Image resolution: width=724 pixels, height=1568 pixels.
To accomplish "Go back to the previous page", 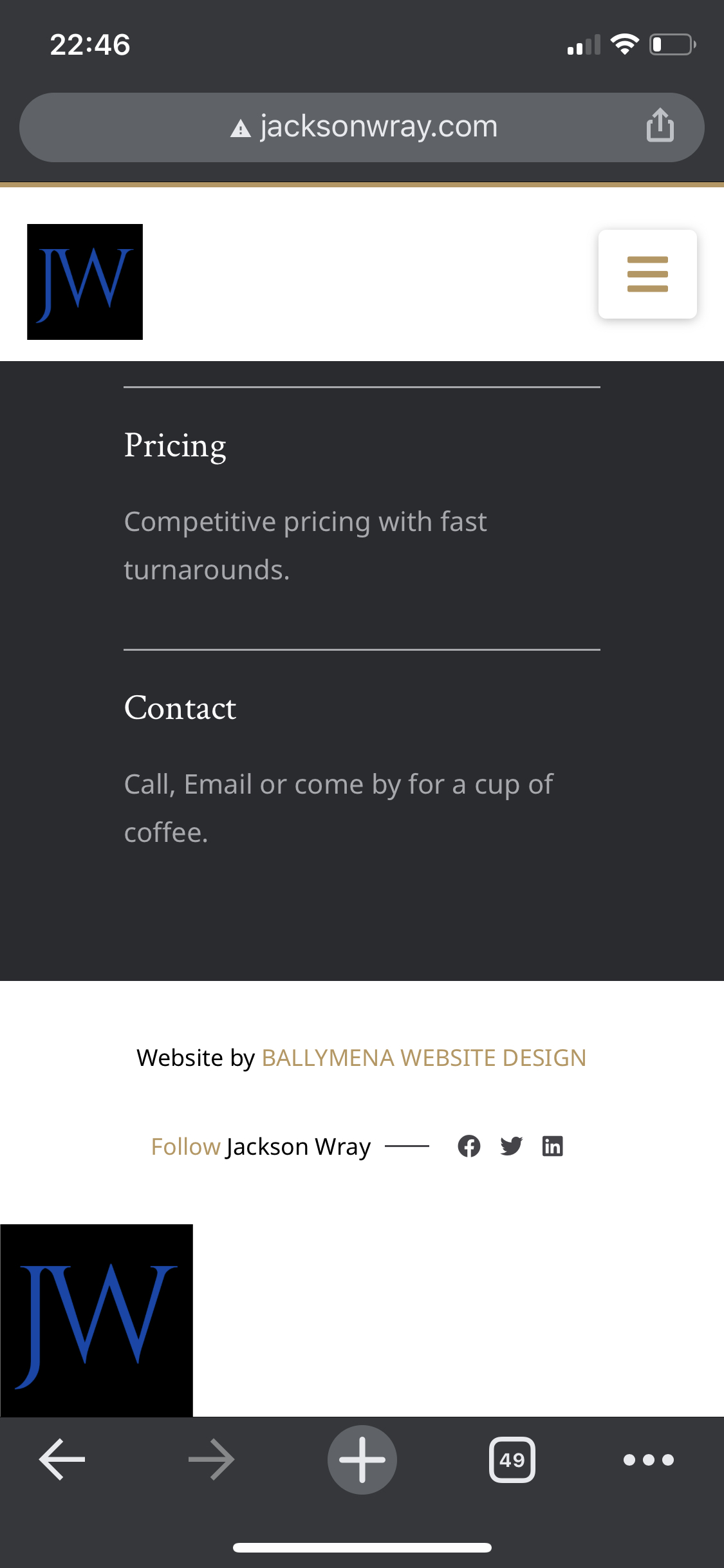I will [x=62, y=1459].
